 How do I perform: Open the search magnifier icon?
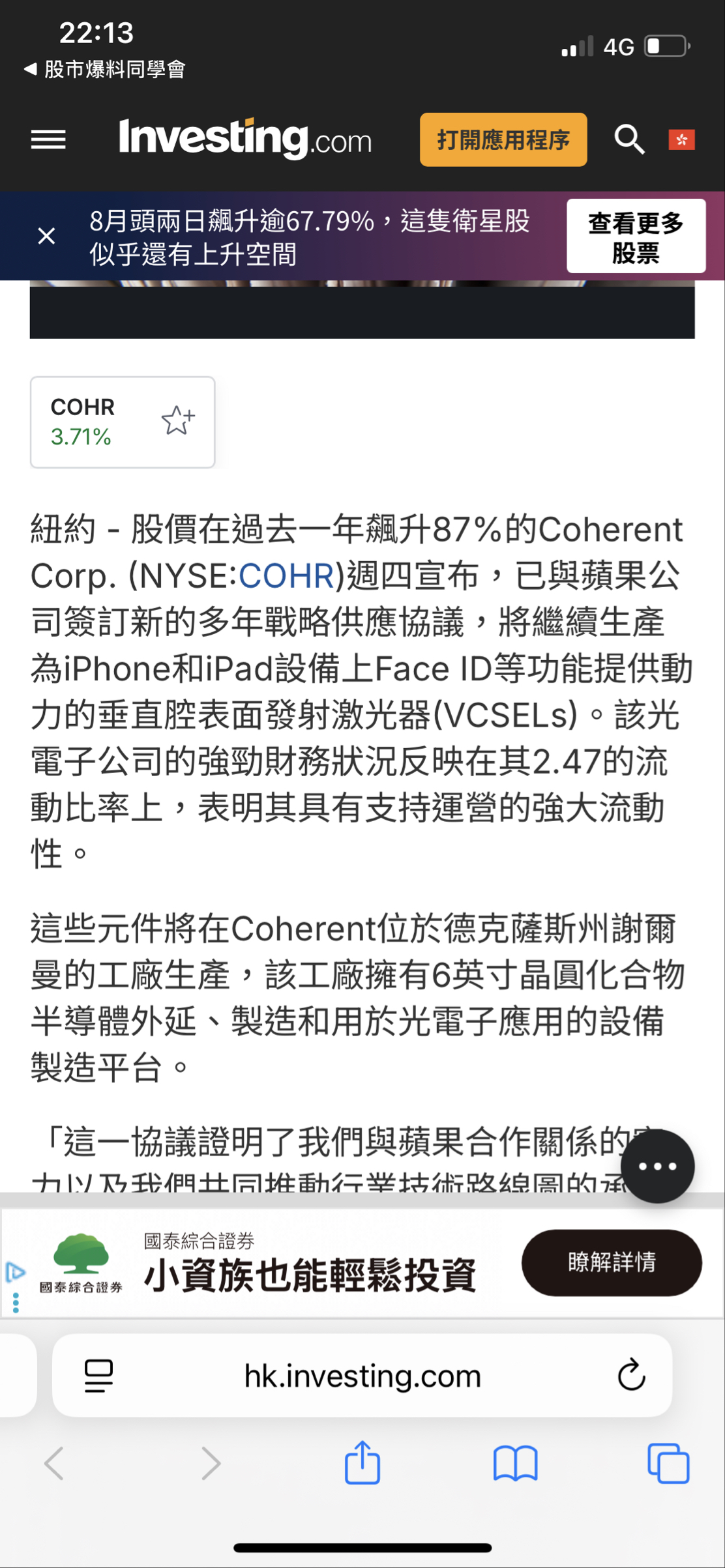coord(629,139)
